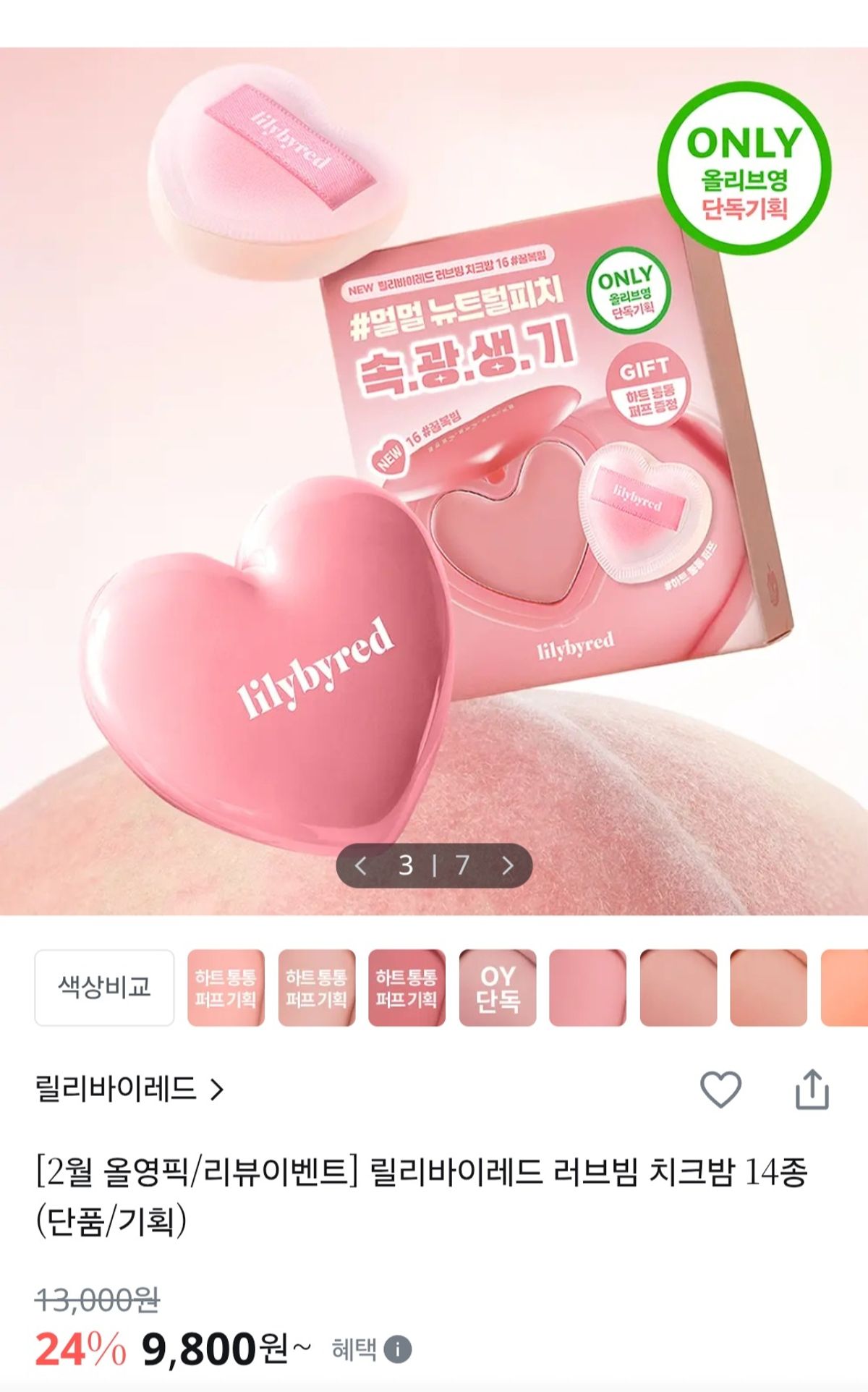
Task: Select the third 하트통통 퍼프기획 swatch
Action: click(x=407, y=988)
